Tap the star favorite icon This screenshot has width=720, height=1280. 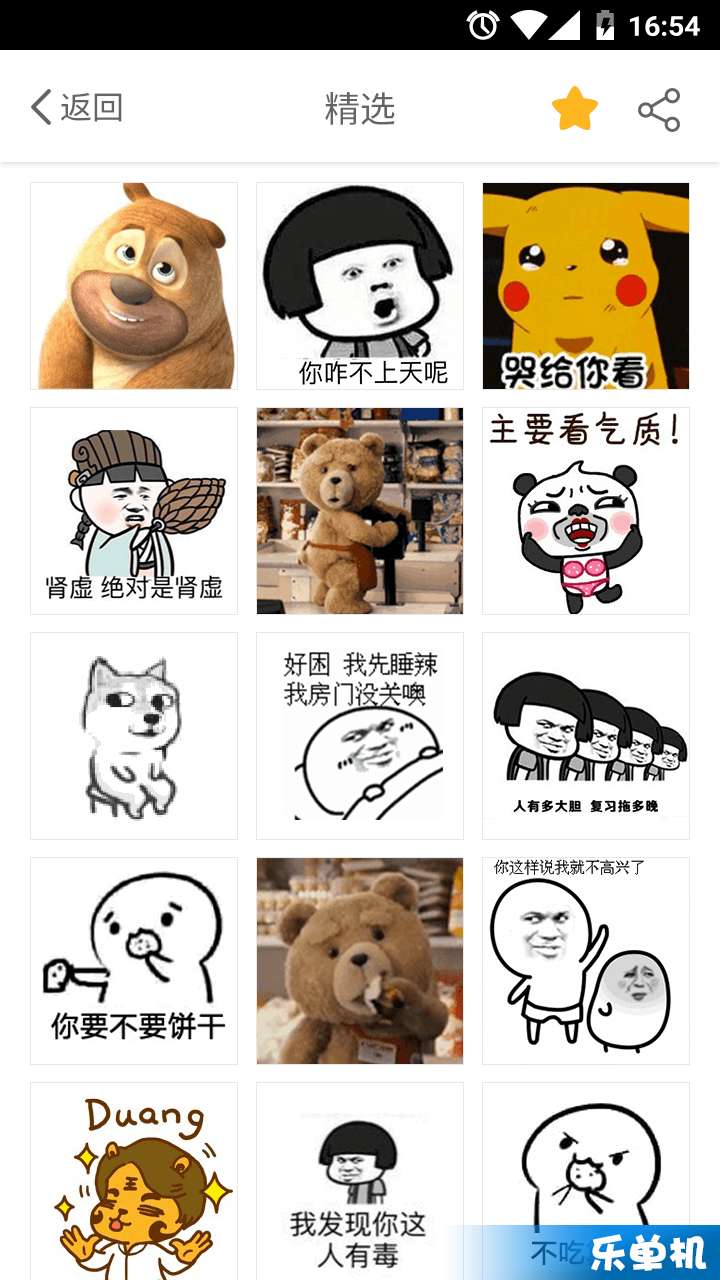click(x=575, y=108)
